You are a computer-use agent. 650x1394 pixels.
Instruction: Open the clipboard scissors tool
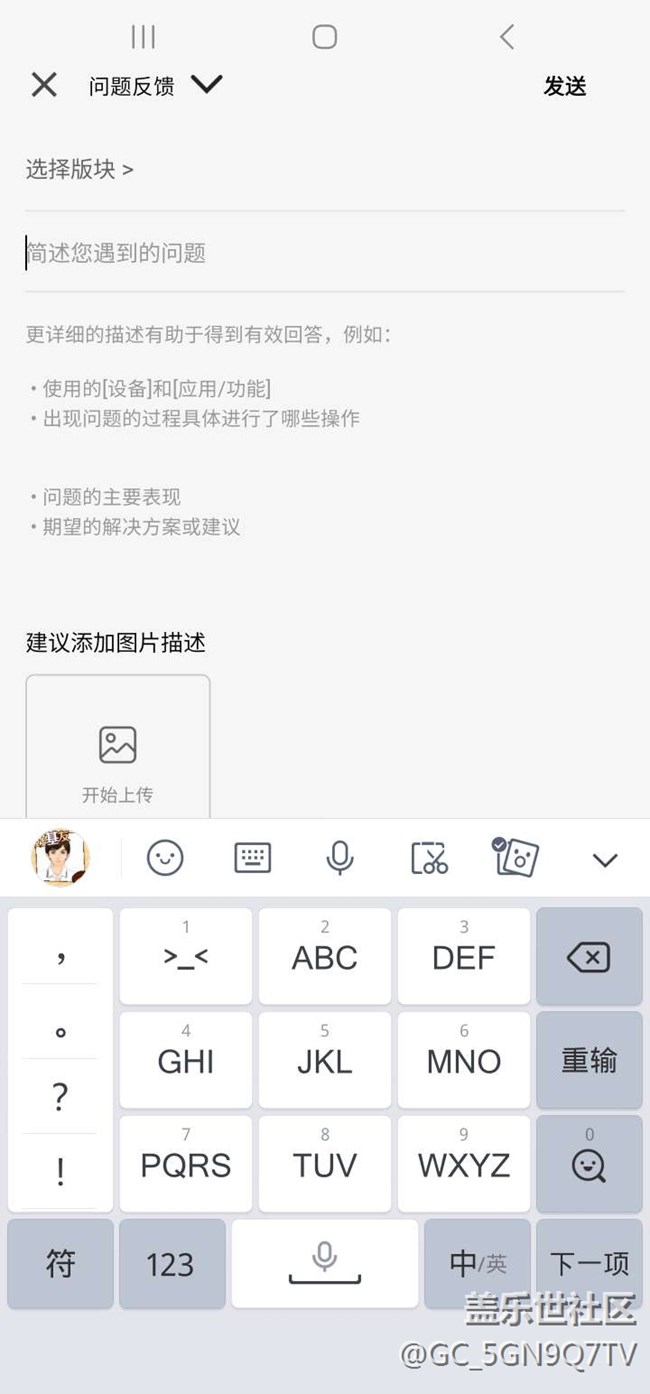pyautogui.click(x=429, y=858)
